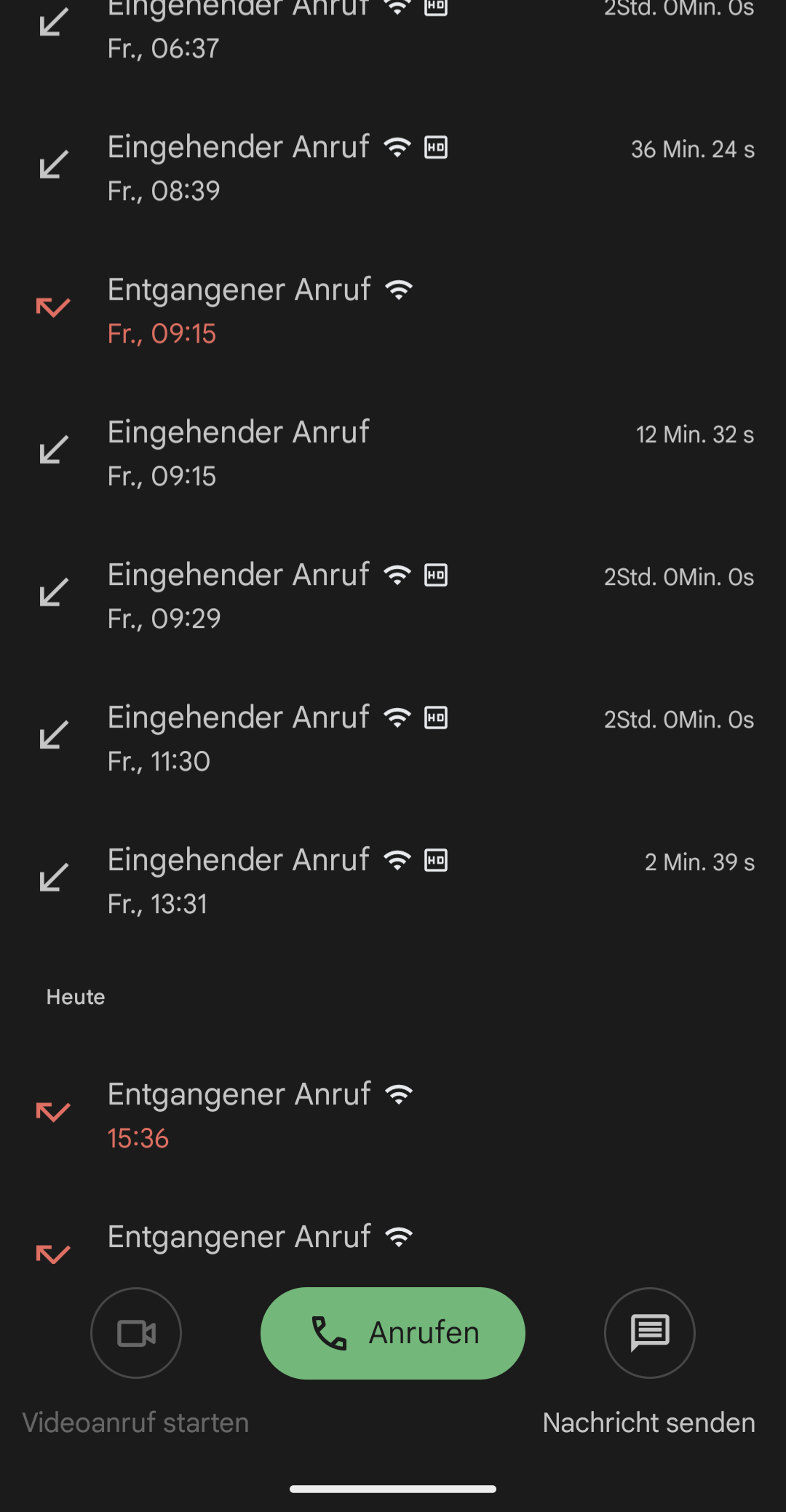Image resolution: width=786 pixels, height=1512 pixels.
Task: Tap the green Anrufen call button
Action: [392, 1332]
